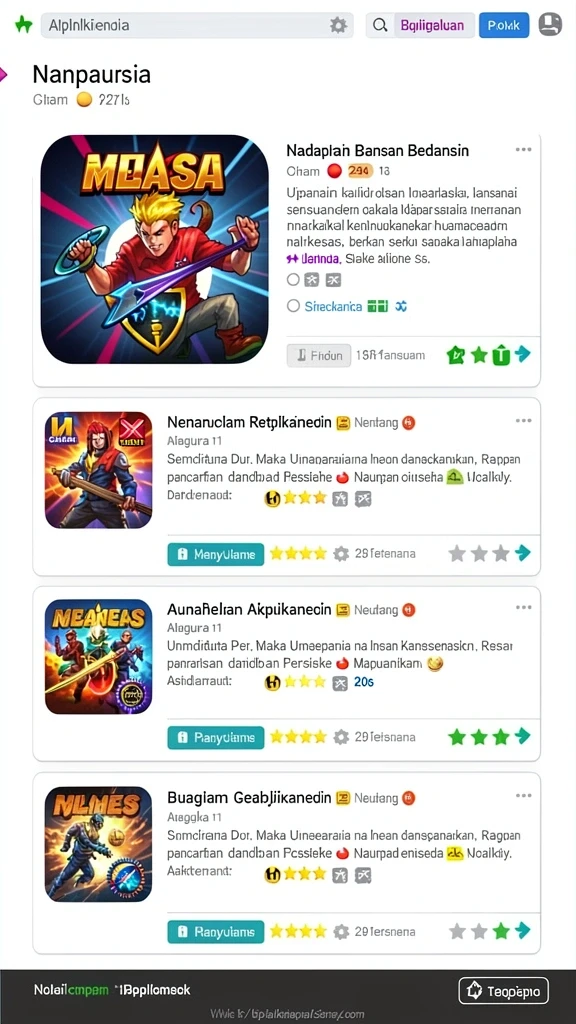Image resolution: width=576 pixels, height=1024 pixels.
Task: Tap the Ranyulams button under Aunañelran Akpuikanedin
Action: click(216, 738)
